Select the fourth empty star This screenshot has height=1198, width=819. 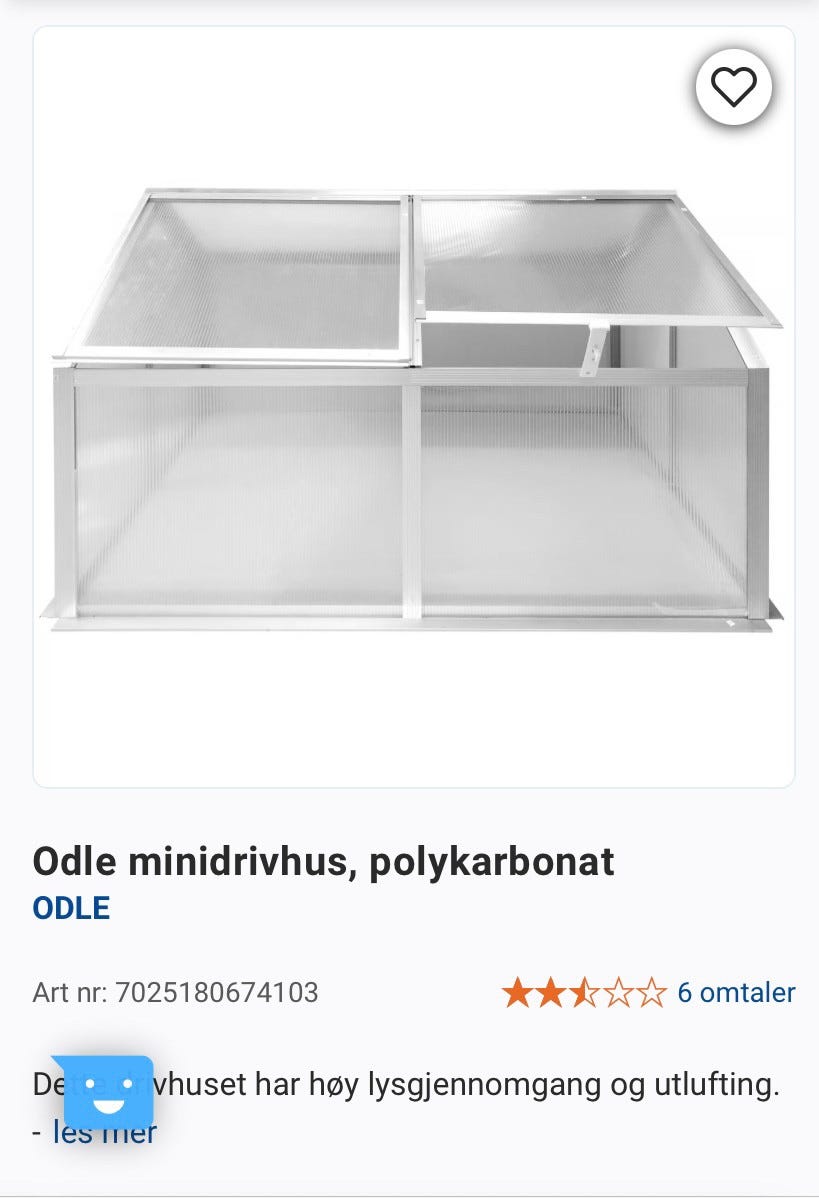point(617,992)
